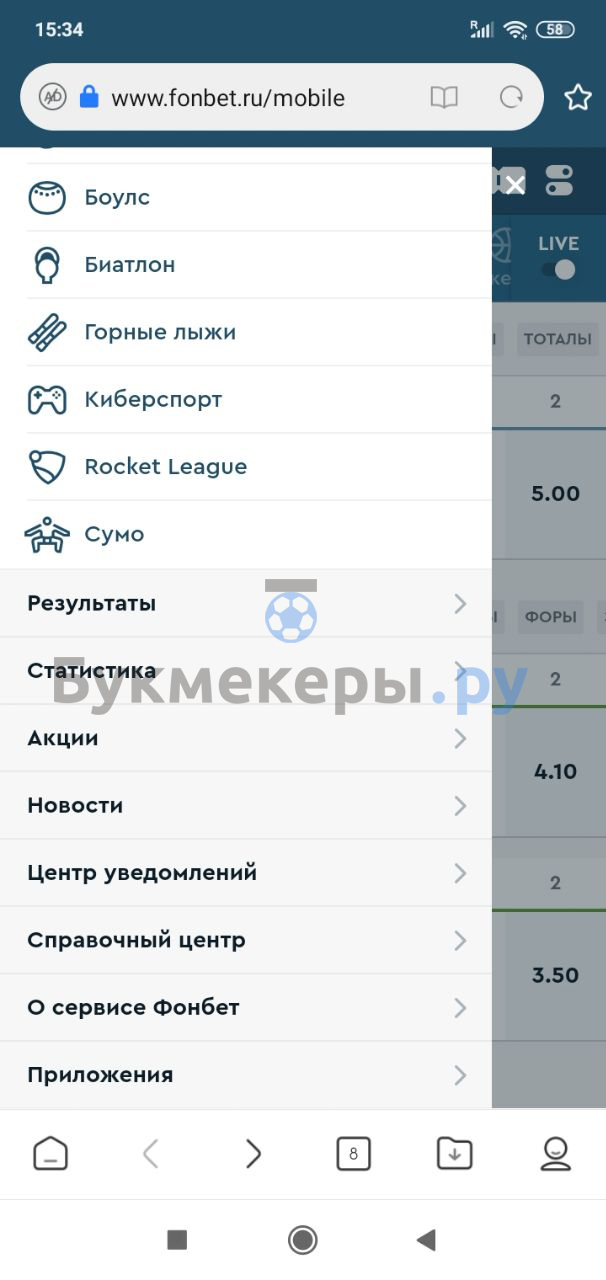Image resolution: width=606 pixels, height=1280 pixels.
Task: Choose Киберспорт from the menu
Action: 246,400
